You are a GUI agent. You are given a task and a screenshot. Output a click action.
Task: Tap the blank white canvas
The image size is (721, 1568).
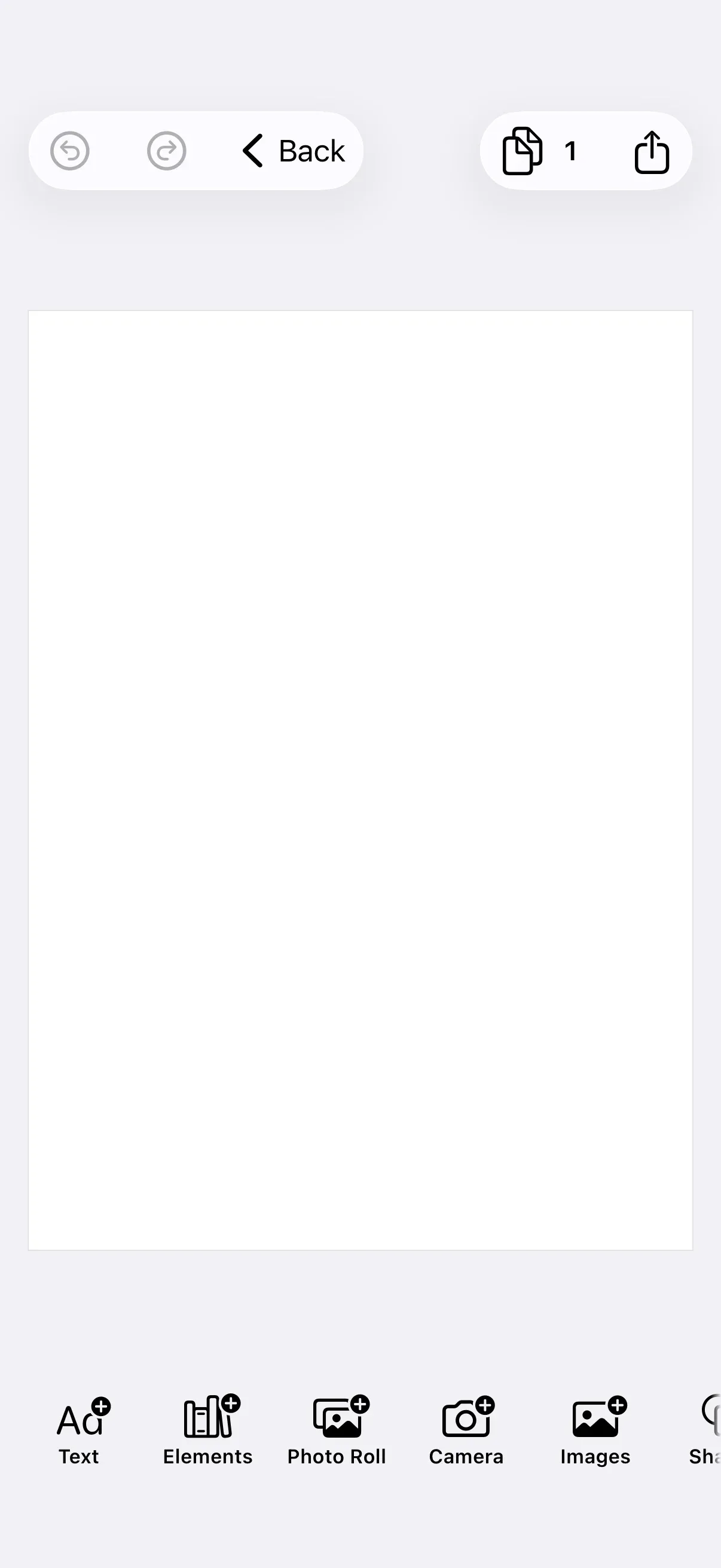(360, 779)
